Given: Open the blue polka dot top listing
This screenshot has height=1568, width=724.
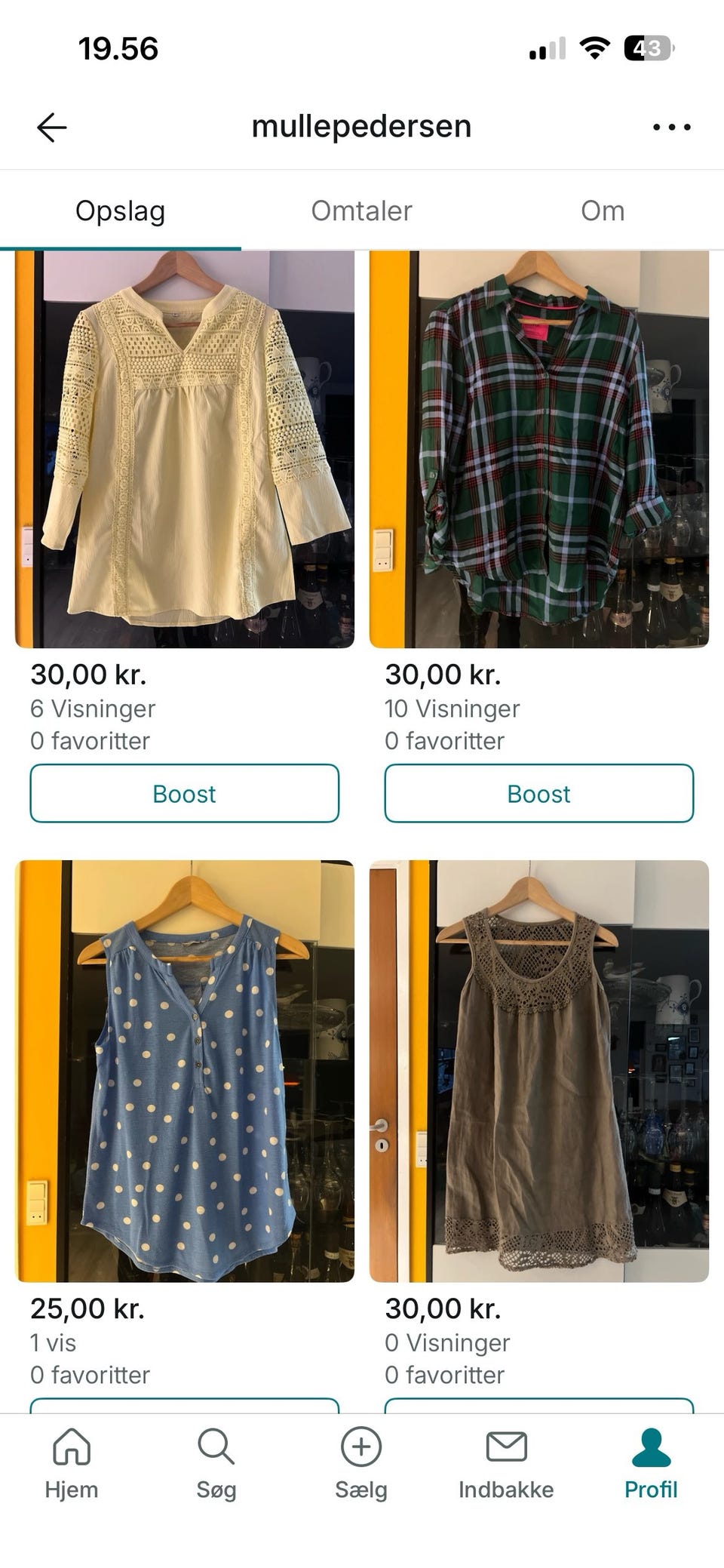Looking at the screenshot, I should (185, 1071).
